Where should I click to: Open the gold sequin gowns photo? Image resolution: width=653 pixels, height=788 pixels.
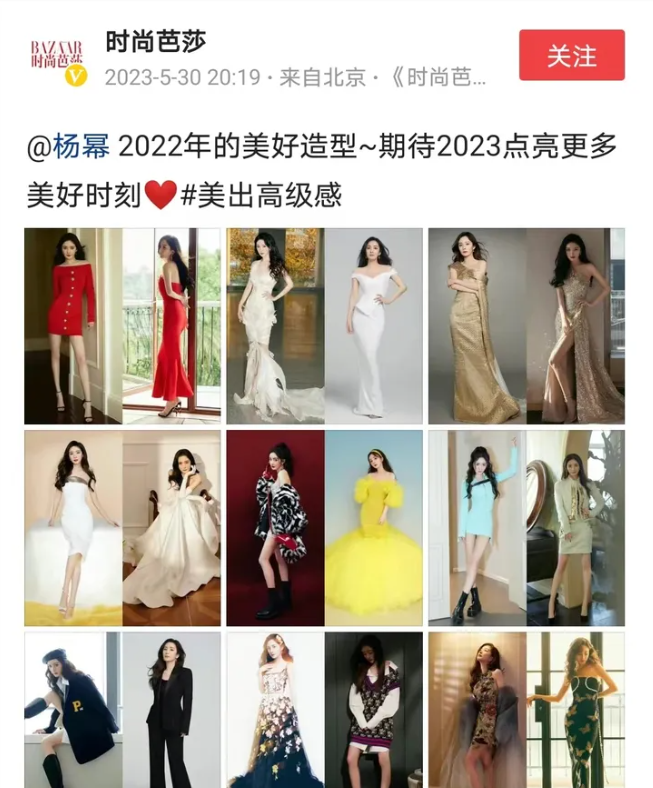tap(526, 325)
